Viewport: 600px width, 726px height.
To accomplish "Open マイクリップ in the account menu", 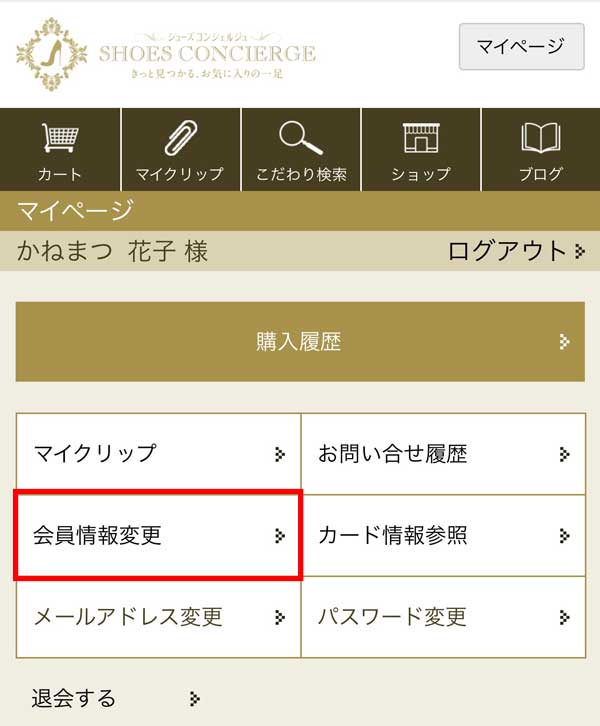I will 158,453.
